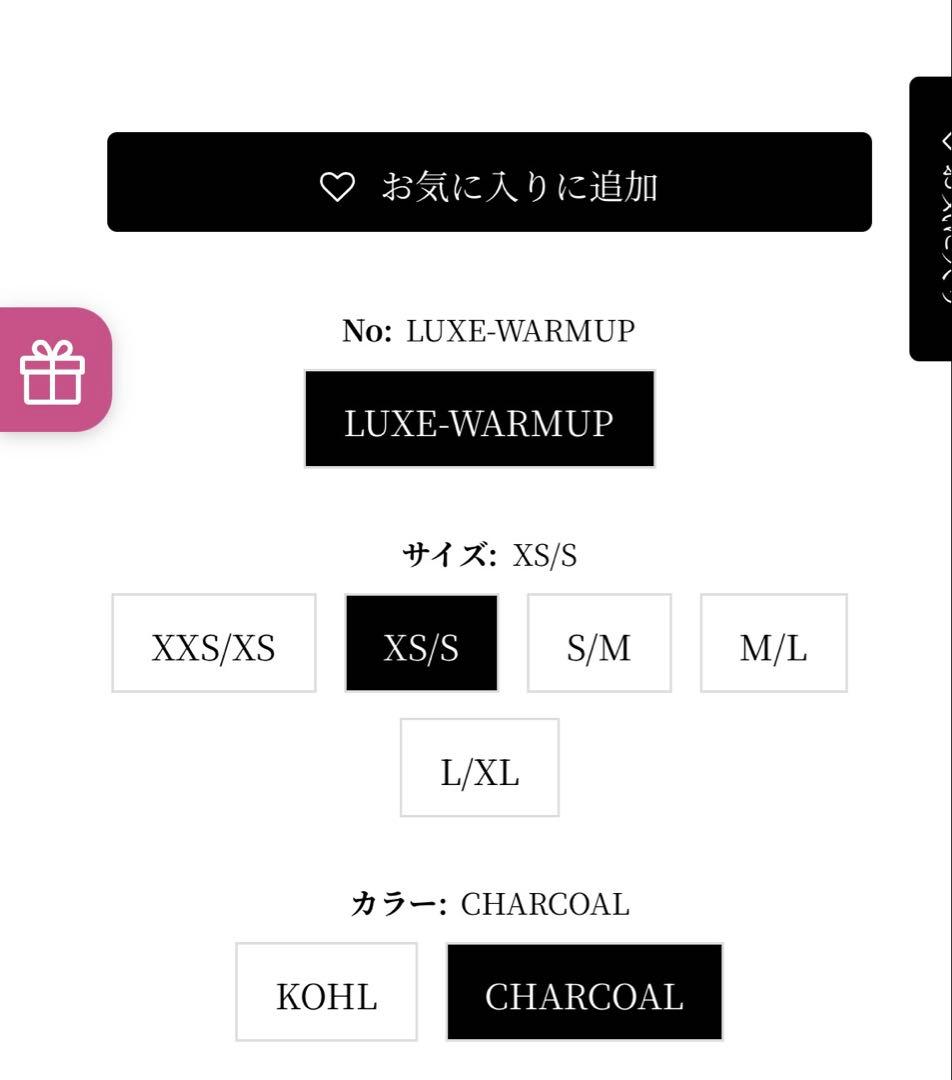Viewport: 952px width, 1080px height.
Task: Pick size S/M
Action: pyautogui.click(x=599, y=644)
